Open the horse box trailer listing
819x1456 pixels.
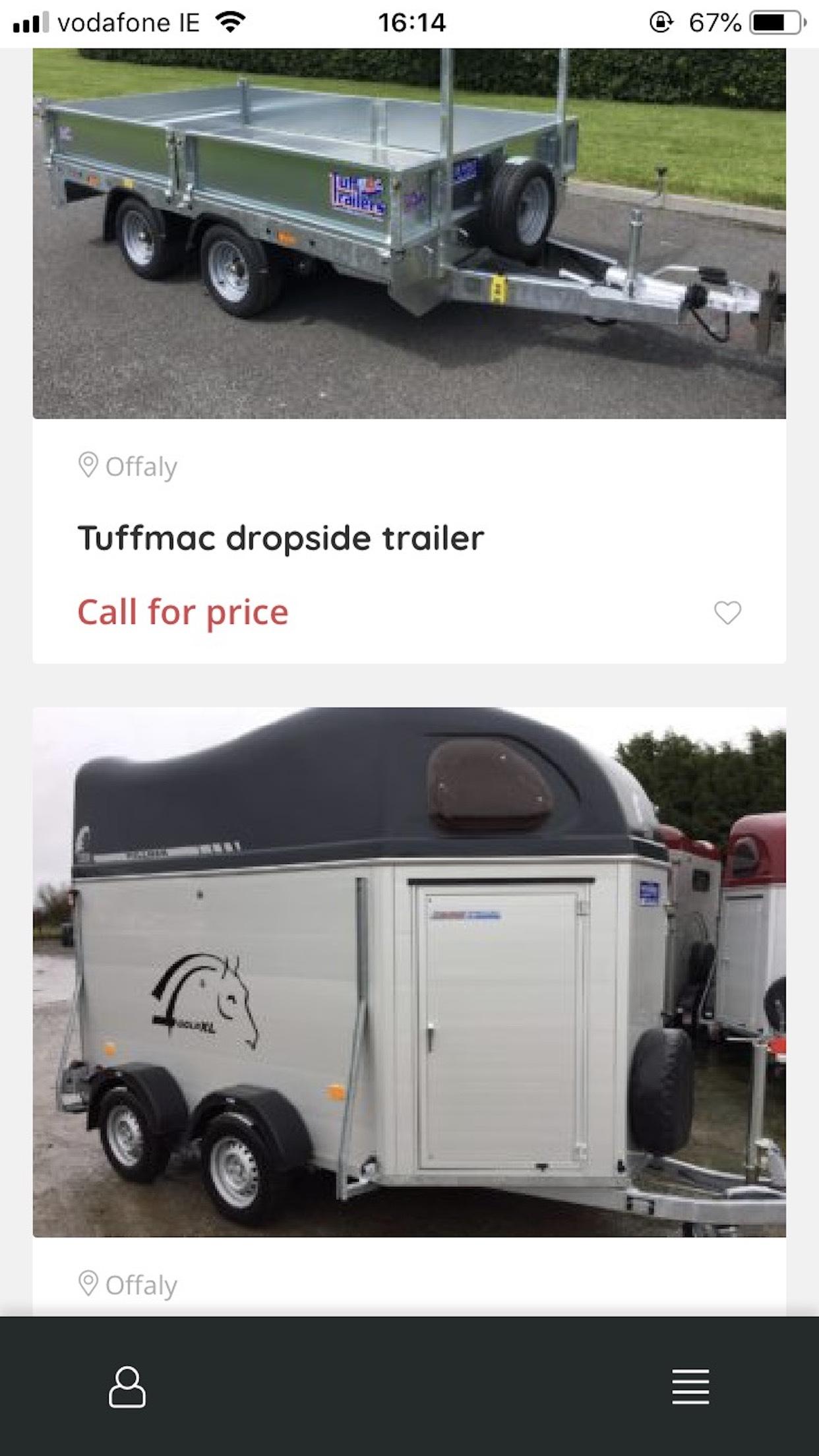[409, 972]
